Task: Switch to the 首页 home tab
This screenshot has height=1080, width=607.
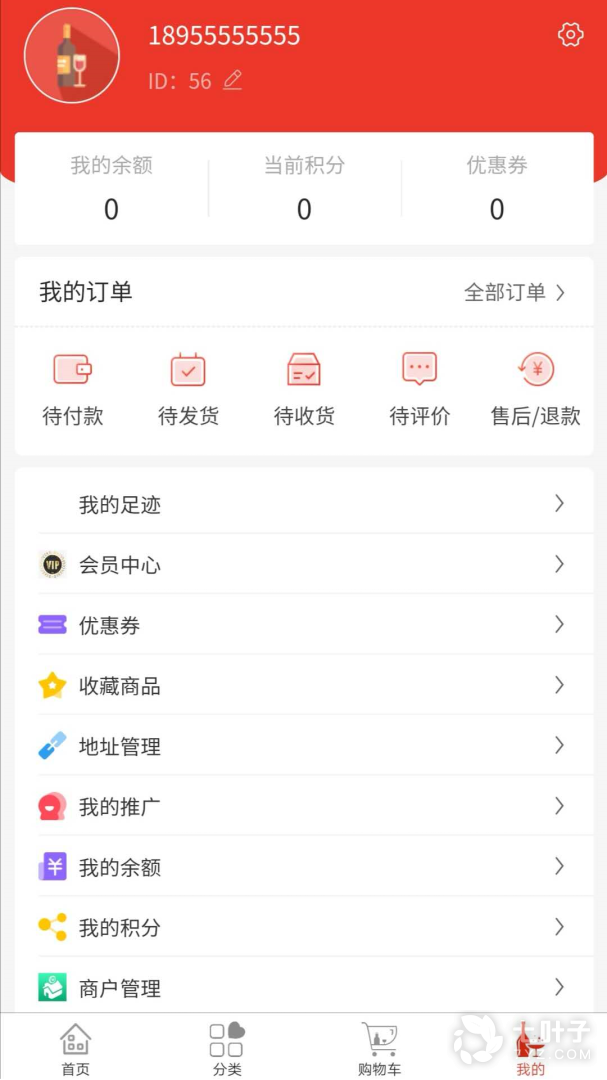Action: point(76,1048)
